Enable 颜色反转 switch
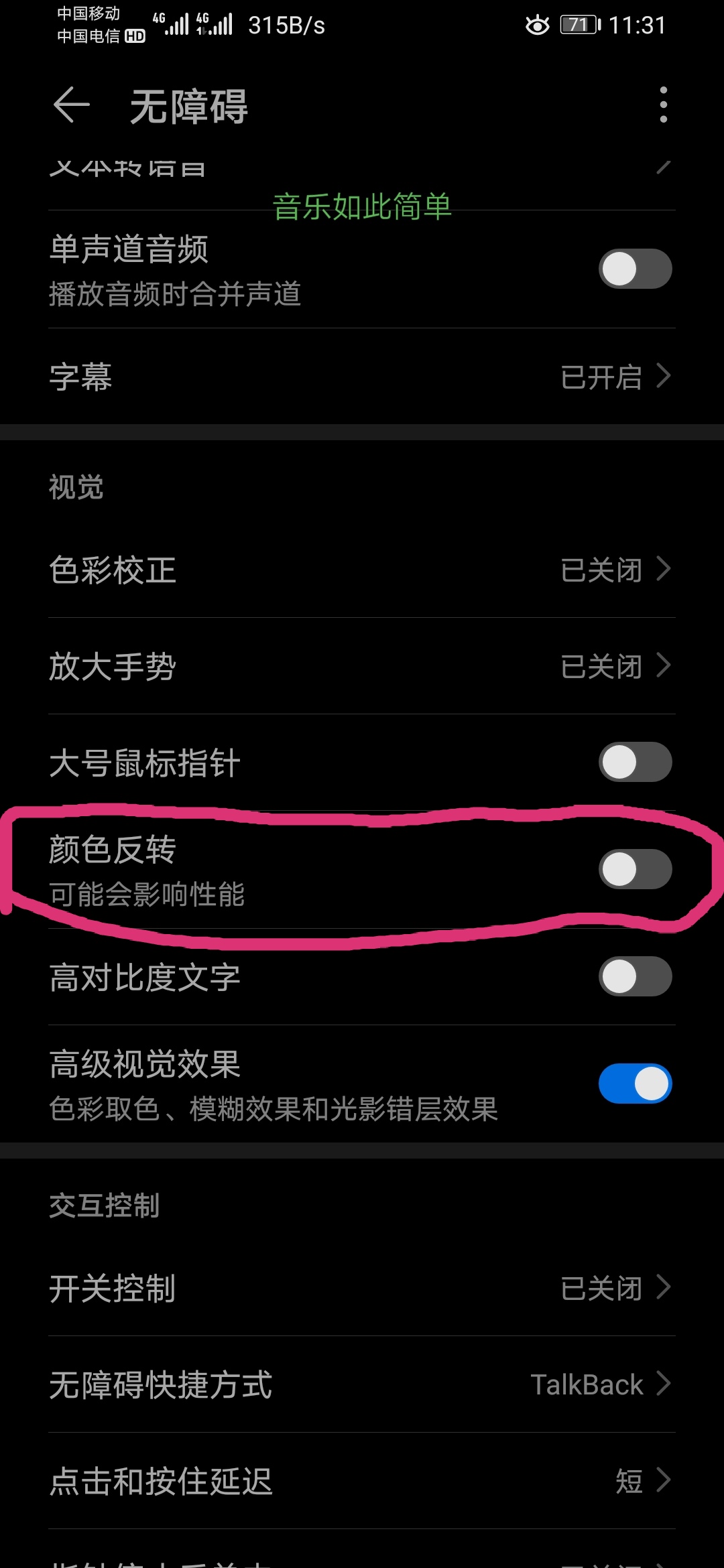The height and width of the screenshot is (1568, 724). tap(635, 869)
